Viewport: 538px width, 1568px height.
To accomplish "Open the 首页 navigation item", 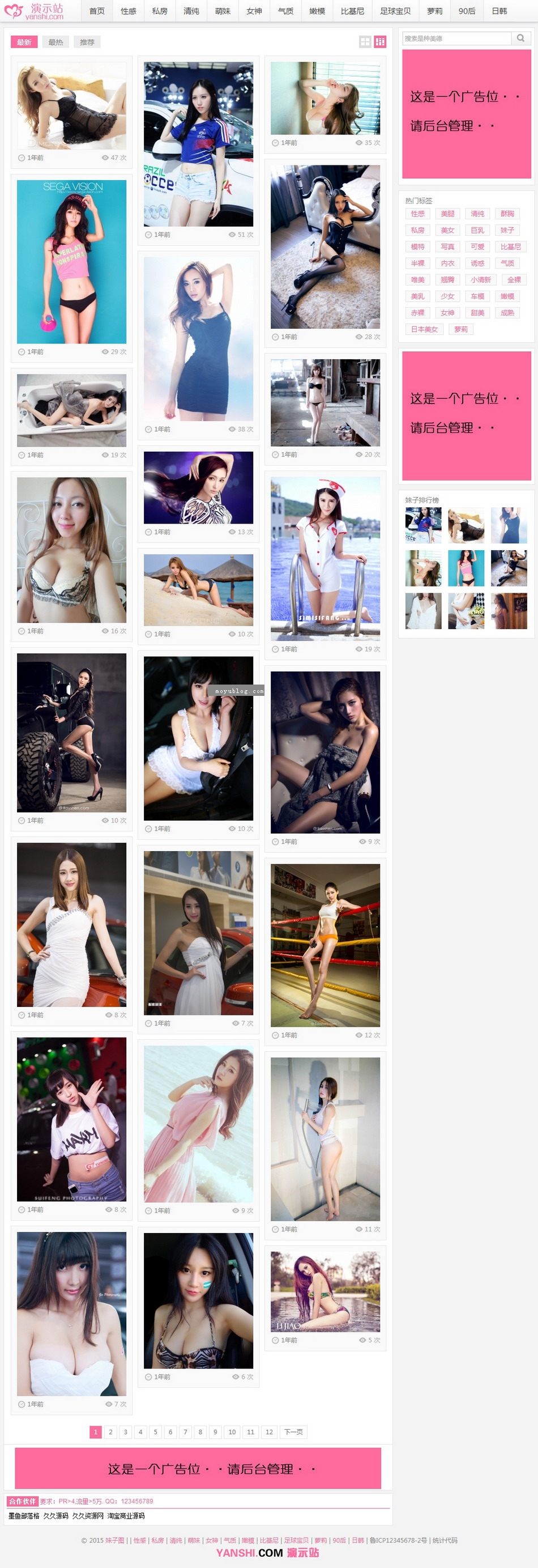I will pyautogui.click(x=97, y=11).
